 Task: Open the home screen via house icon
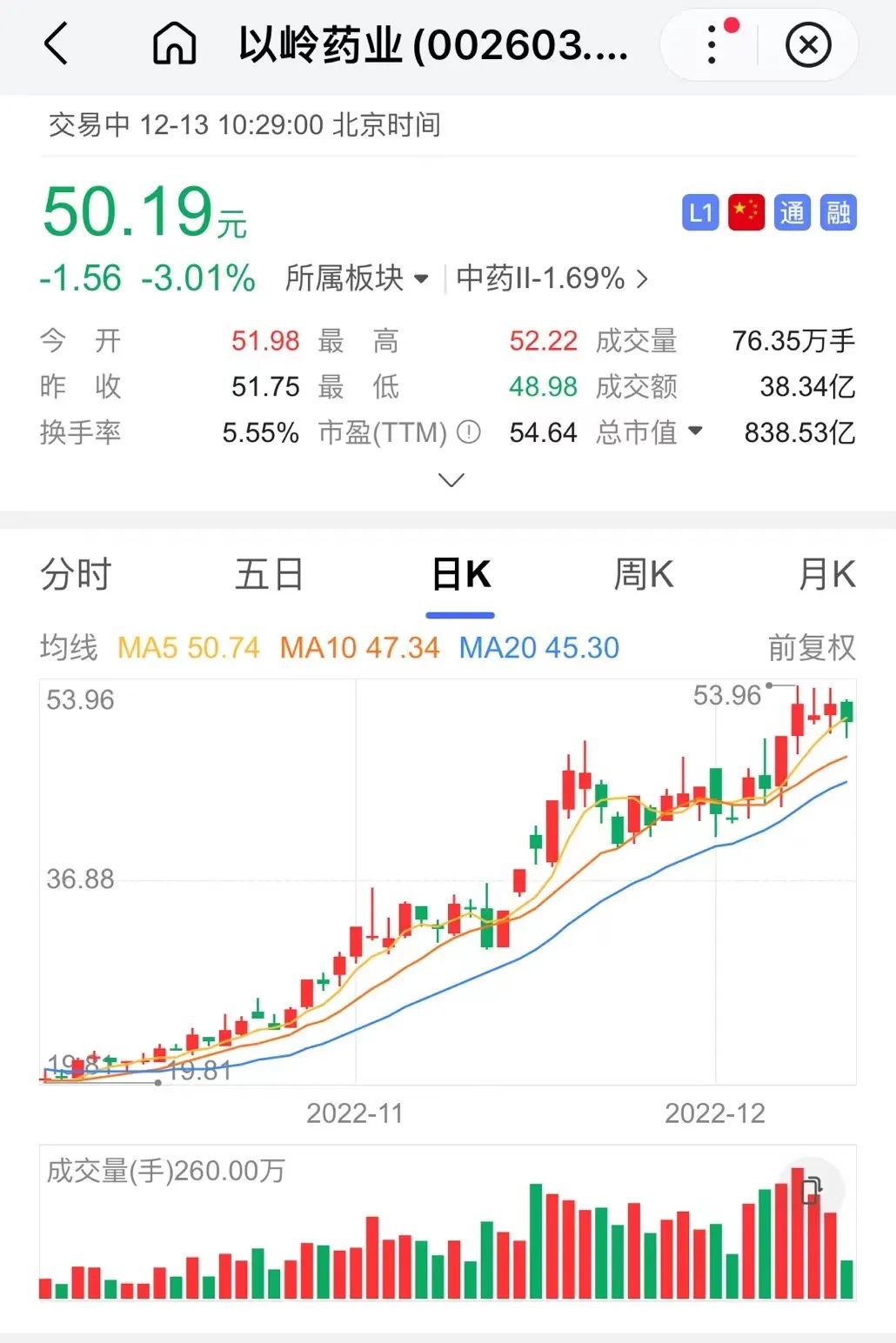[x=174, y=44]
